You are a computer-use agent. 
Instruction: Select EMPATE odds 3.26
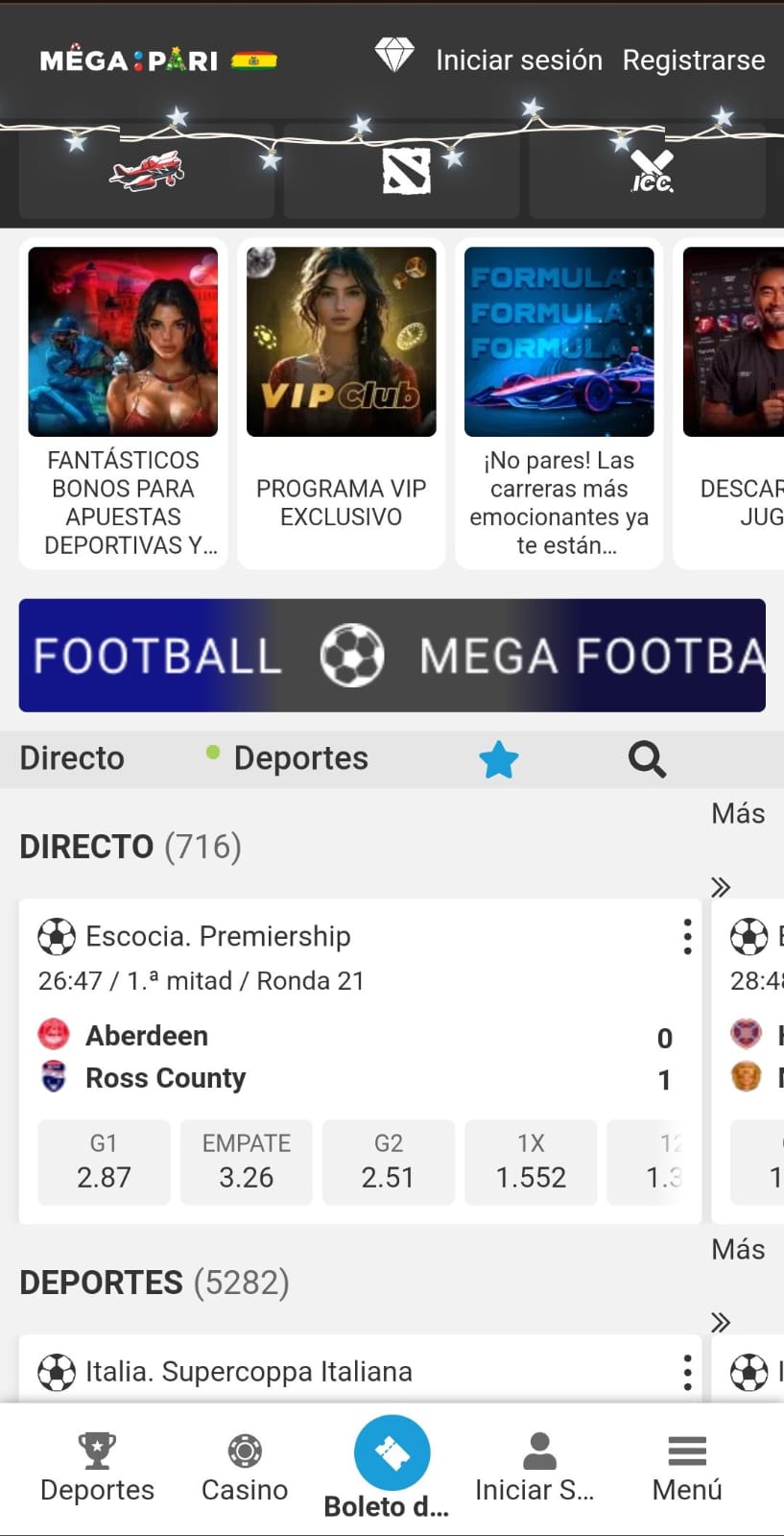tap(246, 1162)
